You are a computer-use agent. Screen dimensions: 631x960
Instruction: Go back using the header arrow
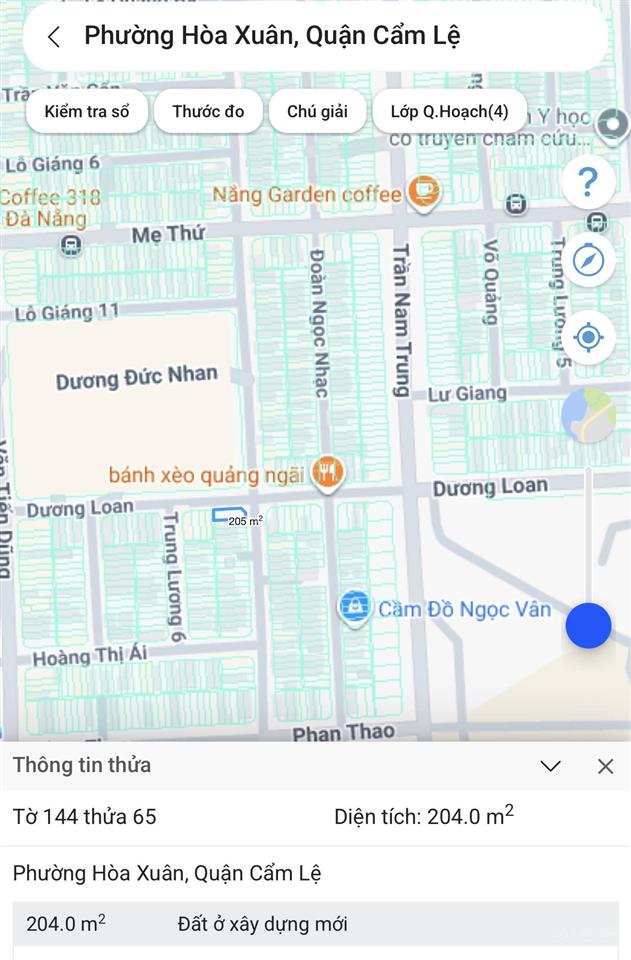coord(54,37)
